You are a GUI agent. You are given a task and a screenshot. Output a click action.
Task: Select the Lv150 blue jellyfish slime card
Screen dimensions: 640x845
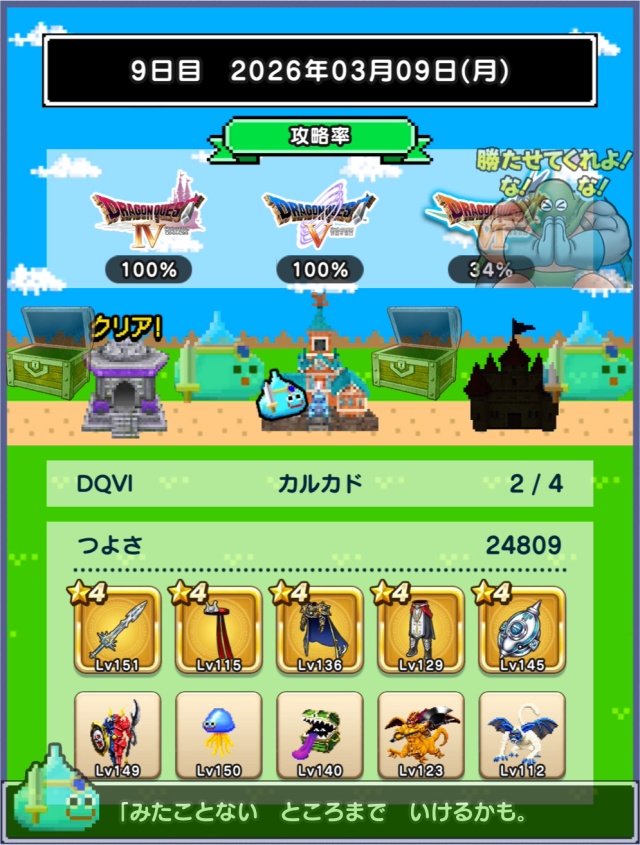(x=218, y=735)
